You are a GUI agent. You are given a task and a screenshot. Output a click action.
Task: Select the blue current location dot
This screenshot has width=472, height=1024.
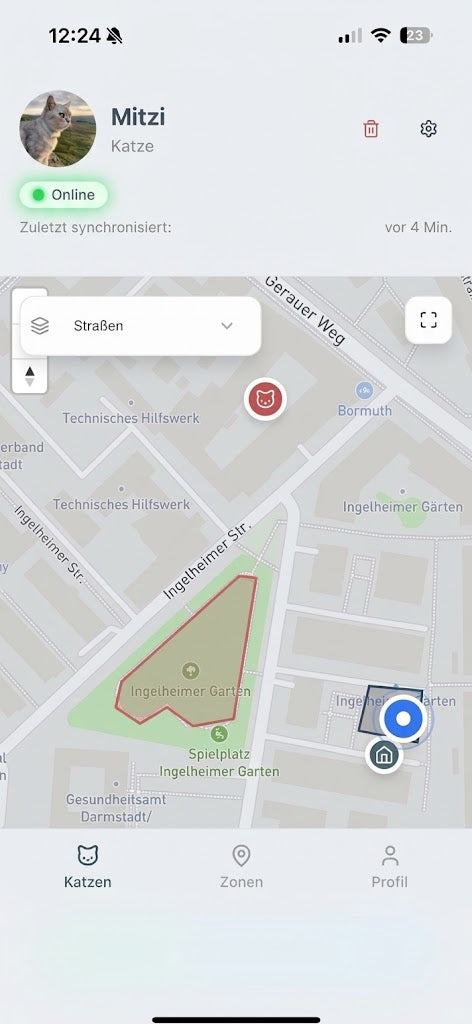tap(403, 718)
